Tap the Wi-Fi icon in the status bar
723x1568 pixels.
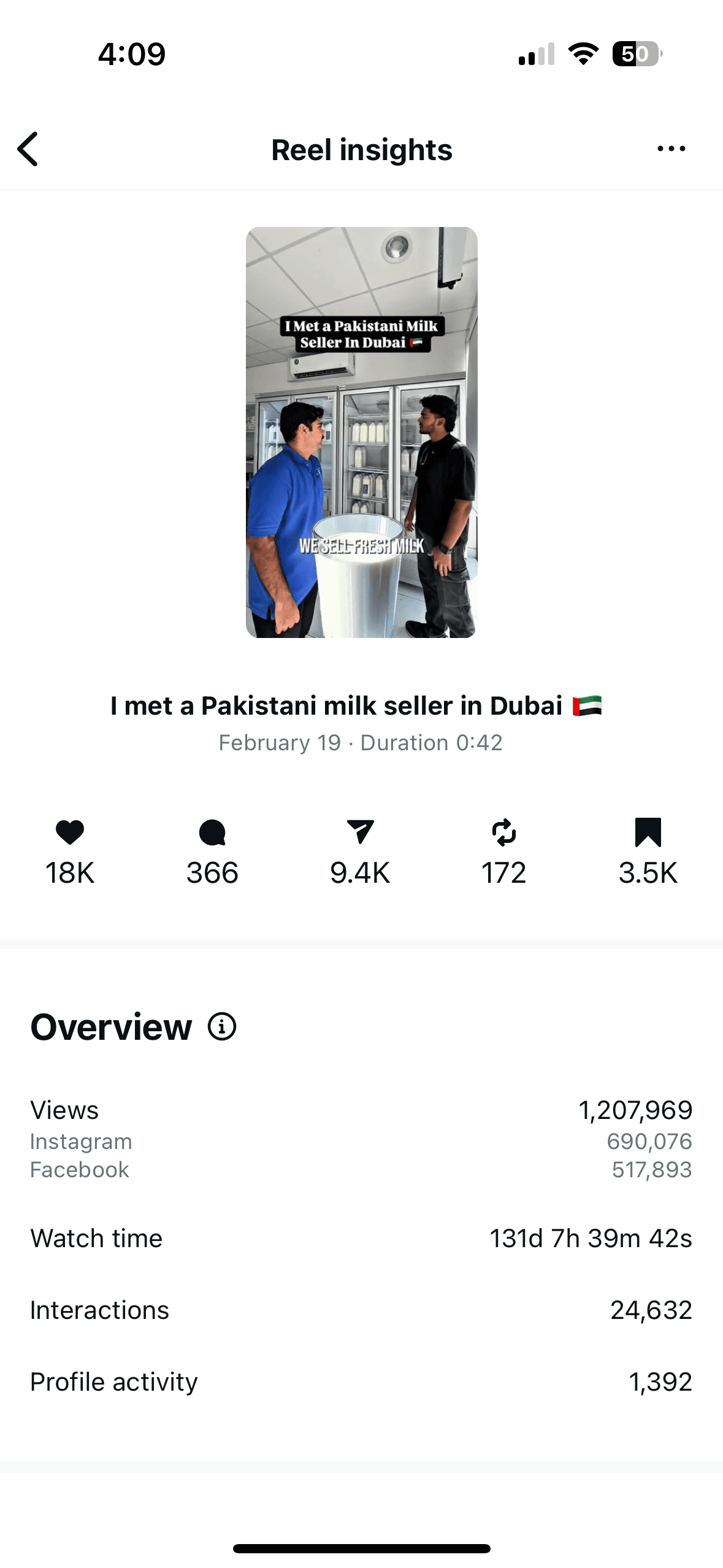point(583,54)
